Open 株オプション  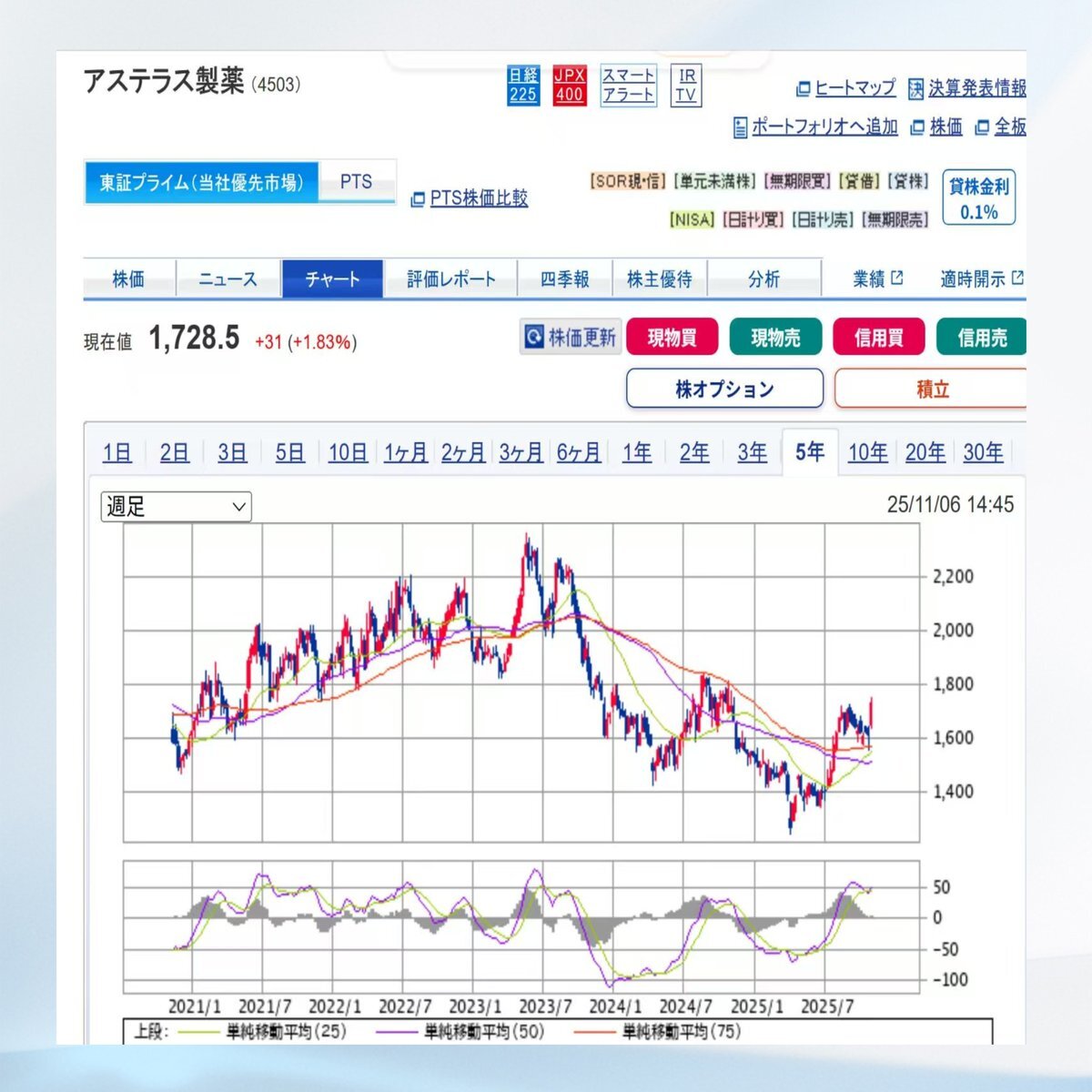[724, 389]
